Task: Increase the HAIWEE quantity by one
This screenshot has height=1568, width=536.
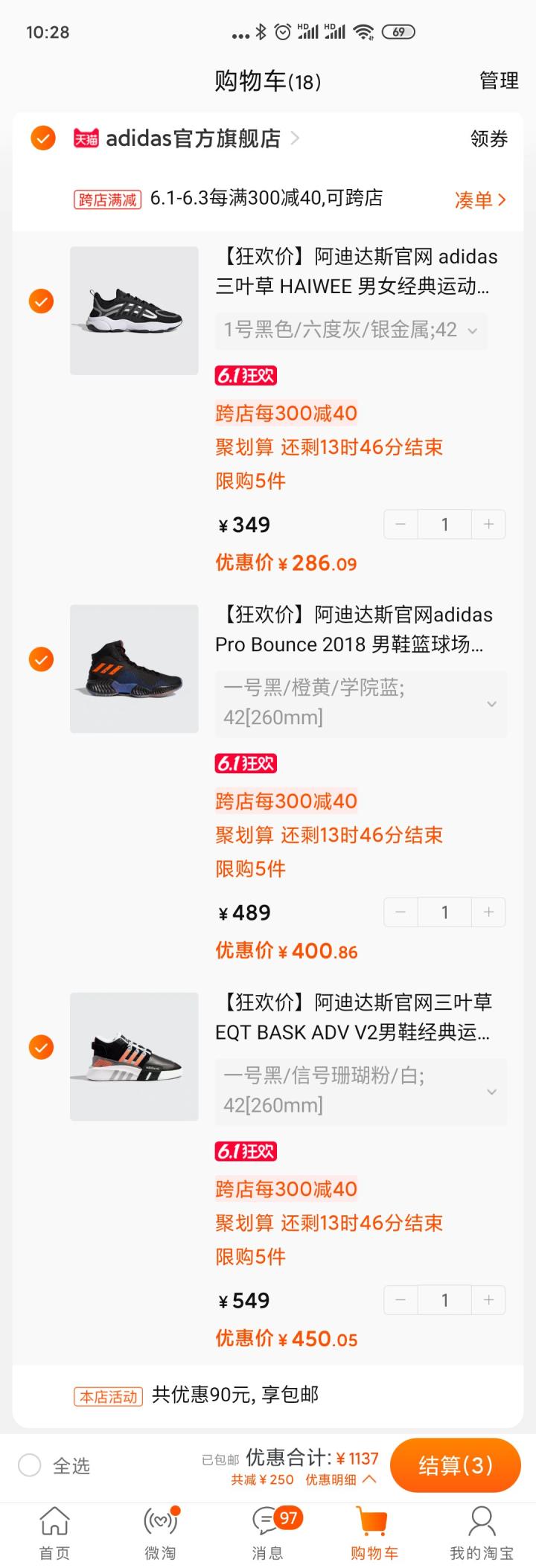Action: (488, 525)
